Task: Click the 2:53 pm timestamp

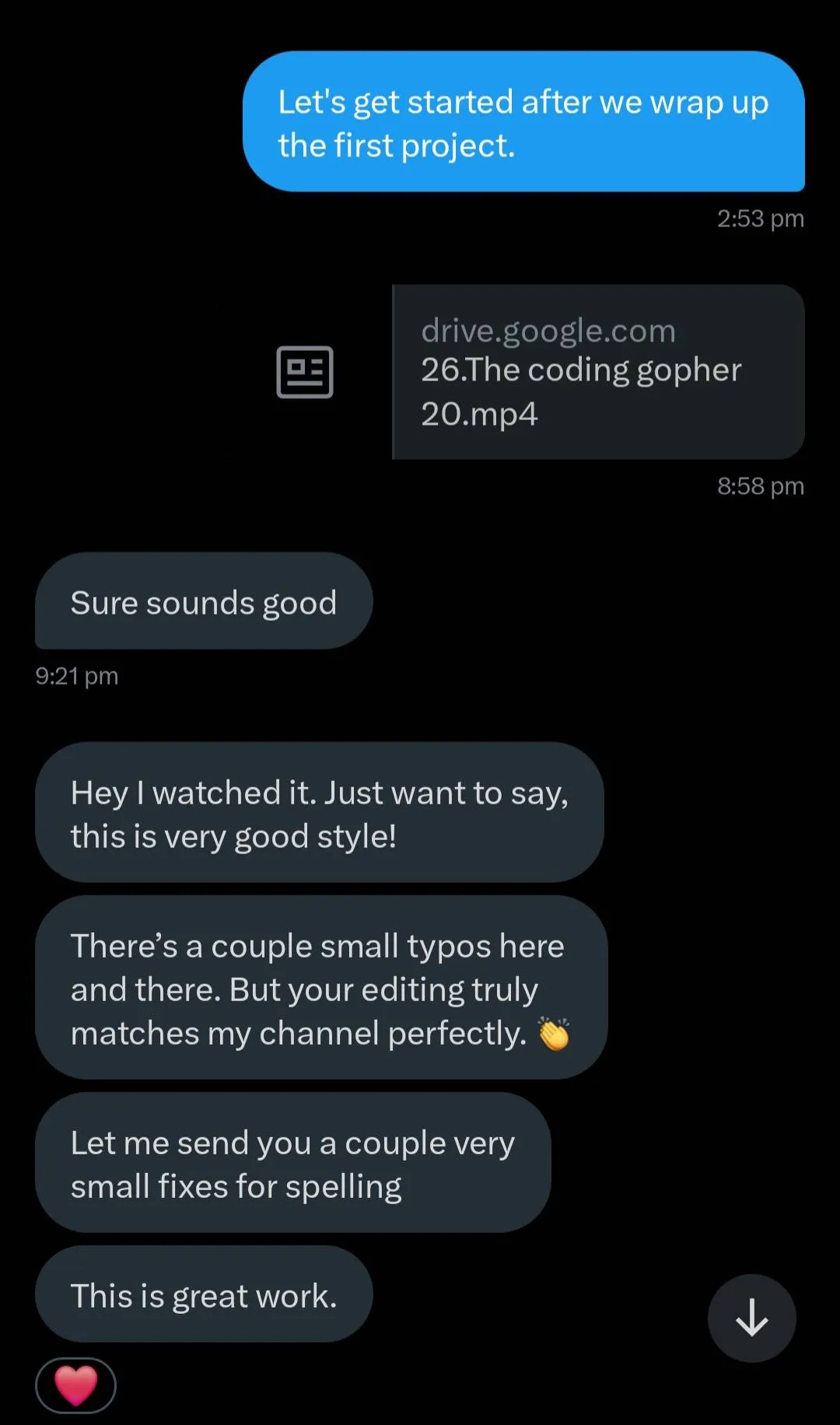Action: tap(760, 219)
